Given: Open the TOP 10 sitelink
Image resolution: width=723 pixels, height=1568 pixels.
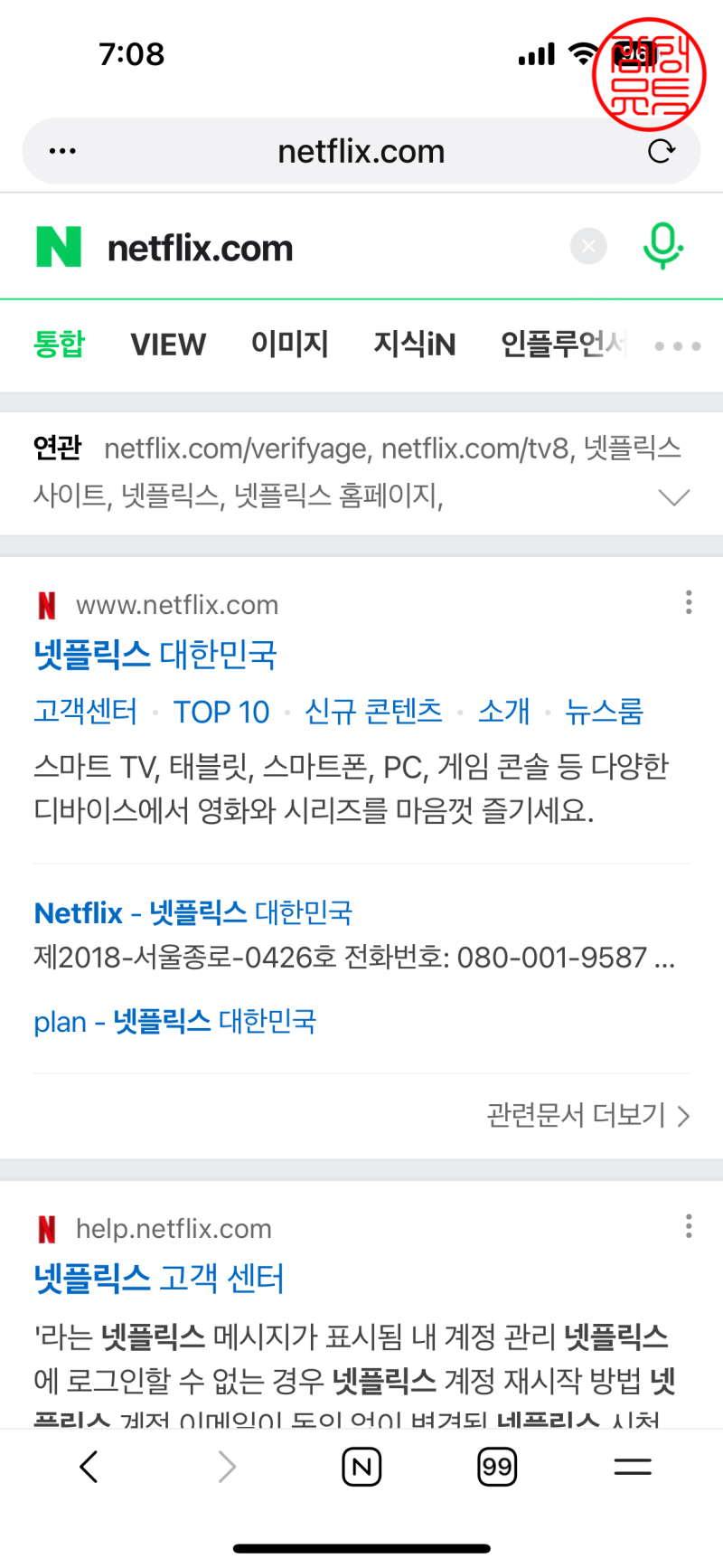Looking at the screenshot, I should point(221,712).
